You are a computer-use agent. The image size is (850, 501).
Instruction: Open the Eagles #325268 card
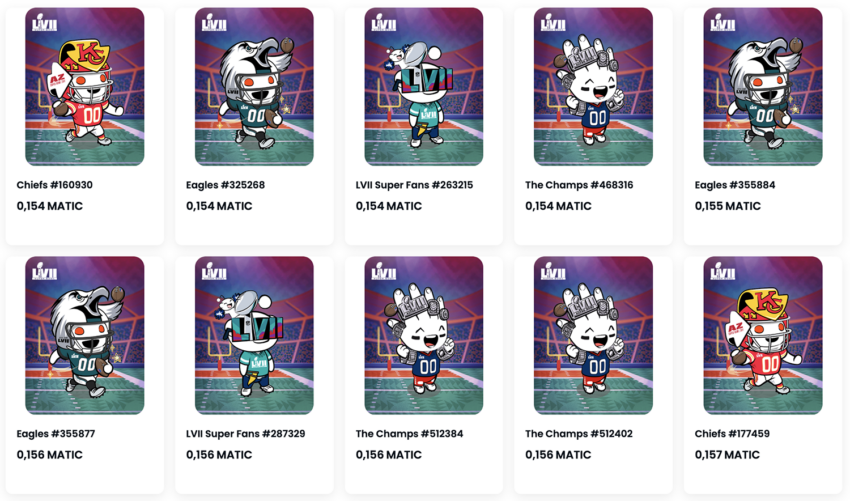(x=254, y=88)
